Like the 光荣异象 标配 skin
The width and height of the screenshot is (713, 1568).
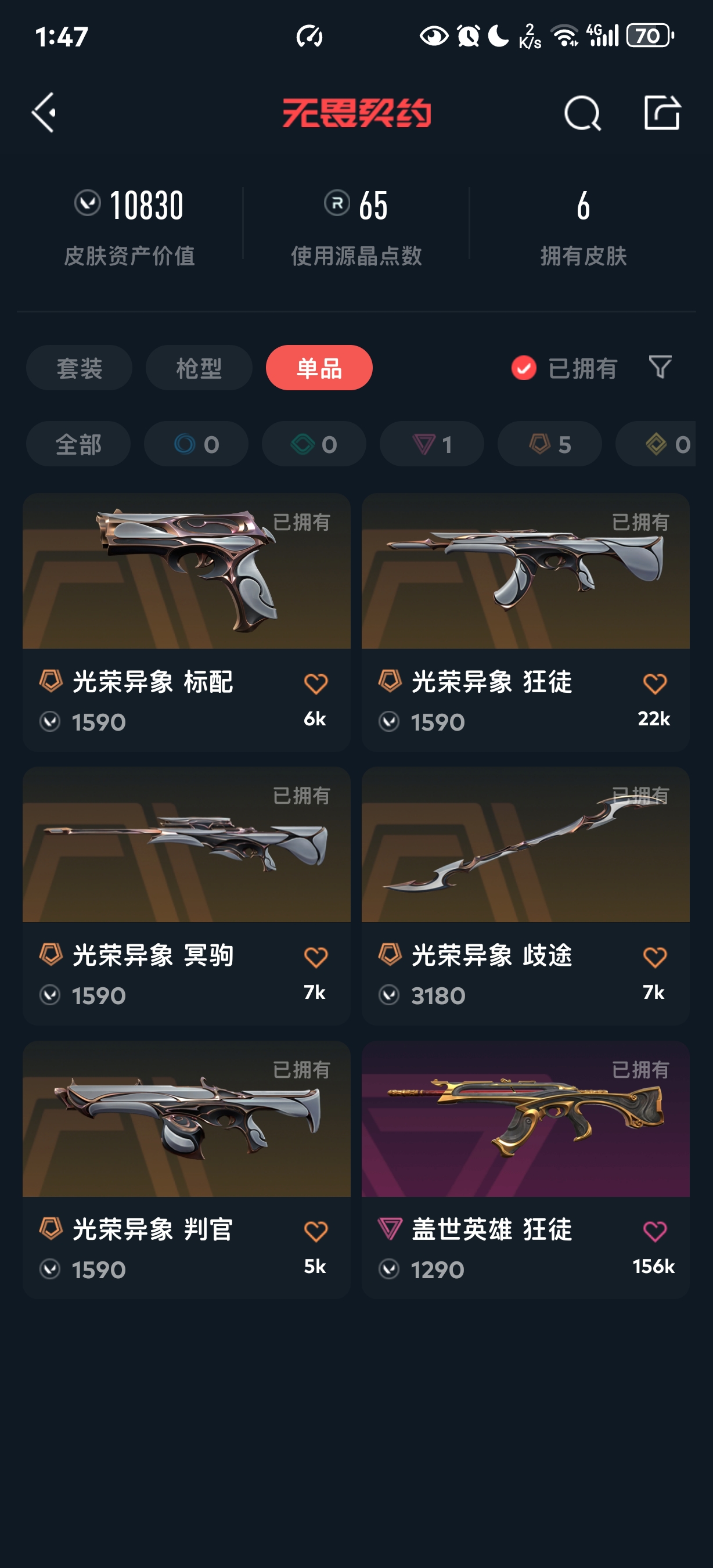(316, 684)
